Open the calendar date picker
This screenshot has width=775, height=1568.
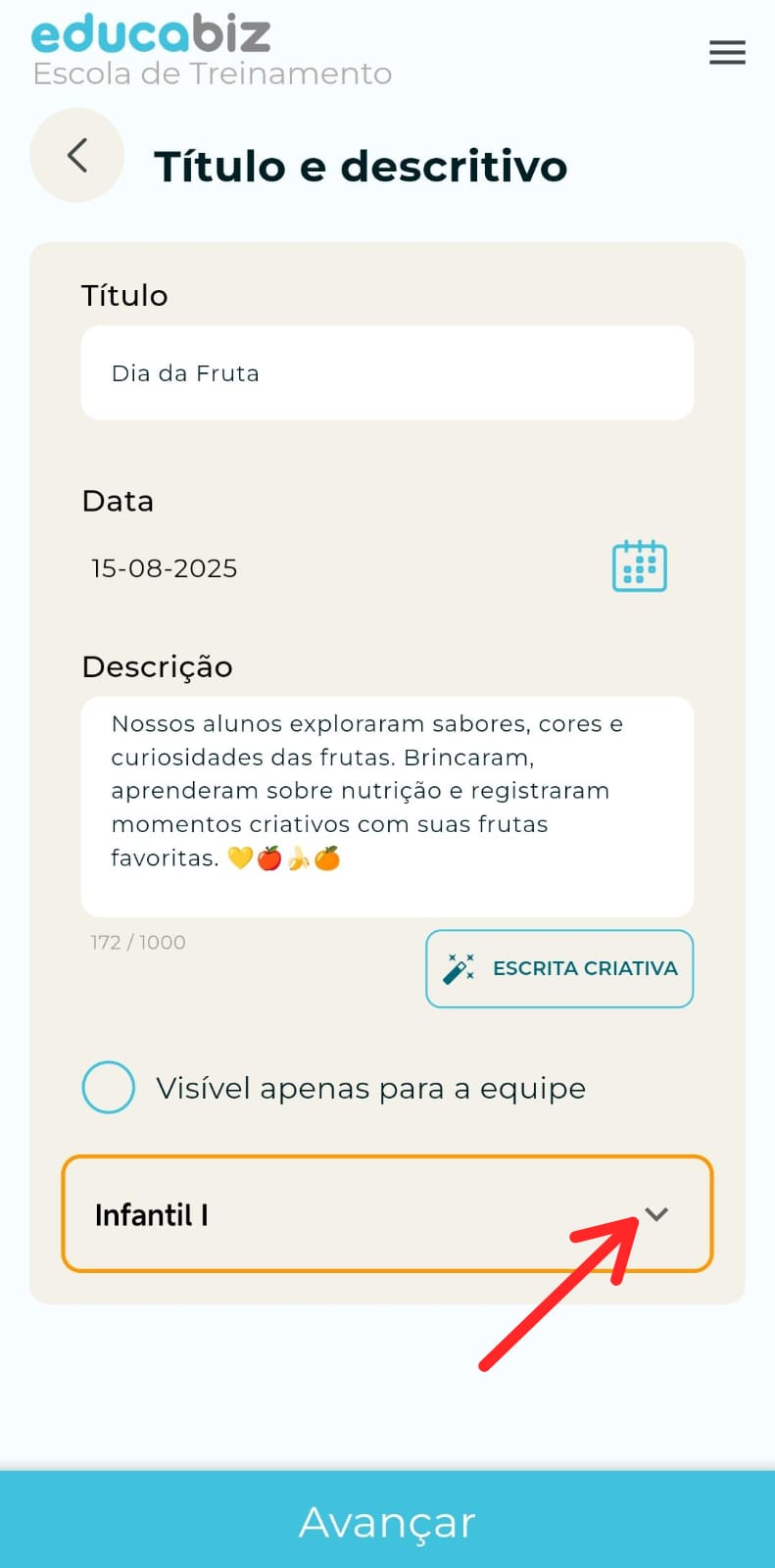639,566
